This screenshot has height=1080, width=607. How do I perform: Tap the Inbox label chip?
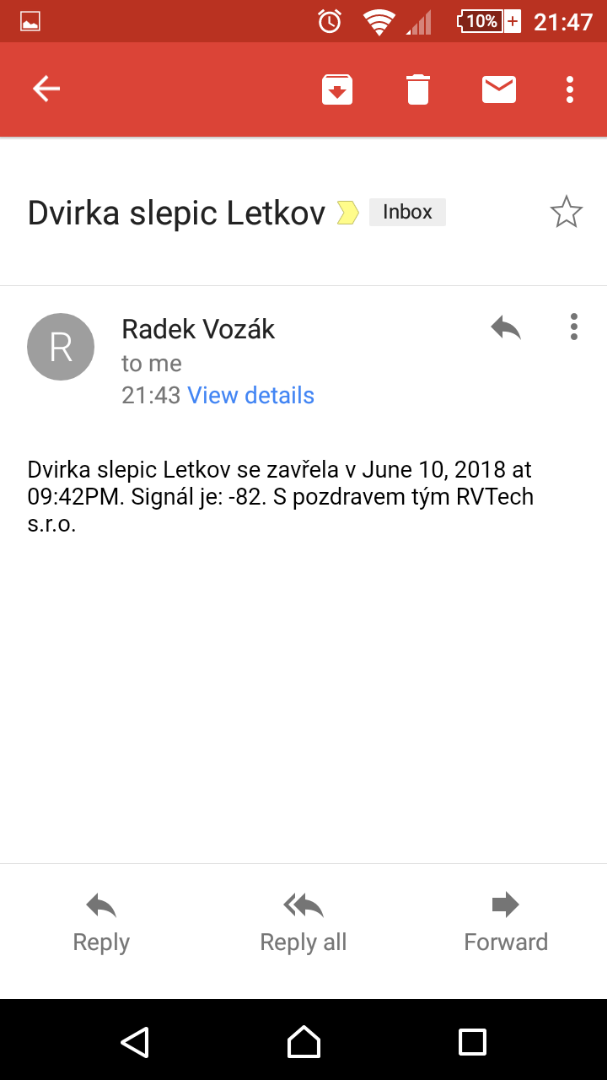(x=407, y=212)
